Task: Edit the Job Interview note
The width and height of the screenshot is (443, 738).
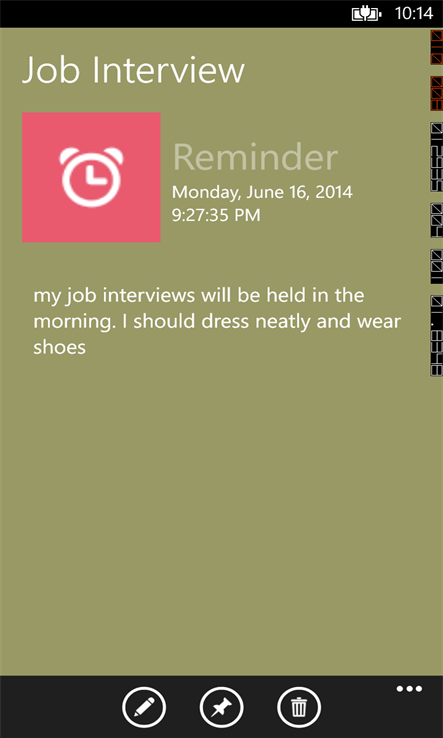Action: coord(144,706)
